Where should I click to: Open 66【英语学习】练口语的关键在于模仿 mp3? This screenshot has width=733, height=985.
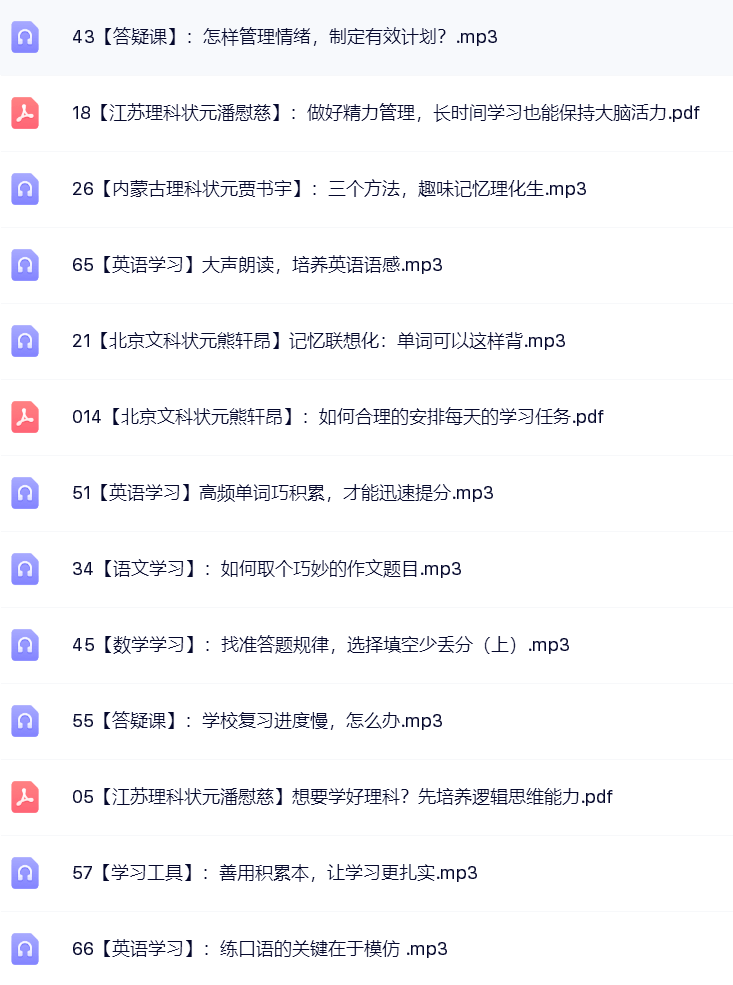pyautogui.click(x=259, y=949)
